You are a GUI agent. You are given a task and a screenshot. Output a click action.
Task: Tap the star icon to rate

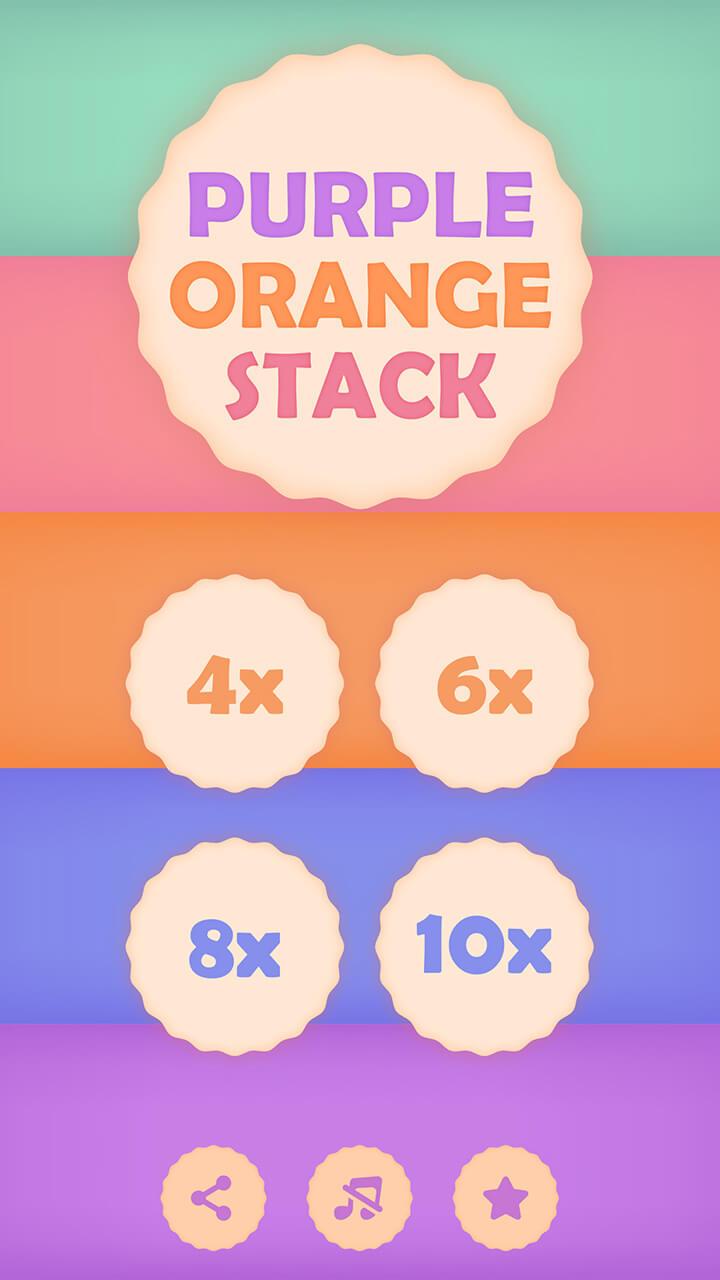coord(505,1198)
